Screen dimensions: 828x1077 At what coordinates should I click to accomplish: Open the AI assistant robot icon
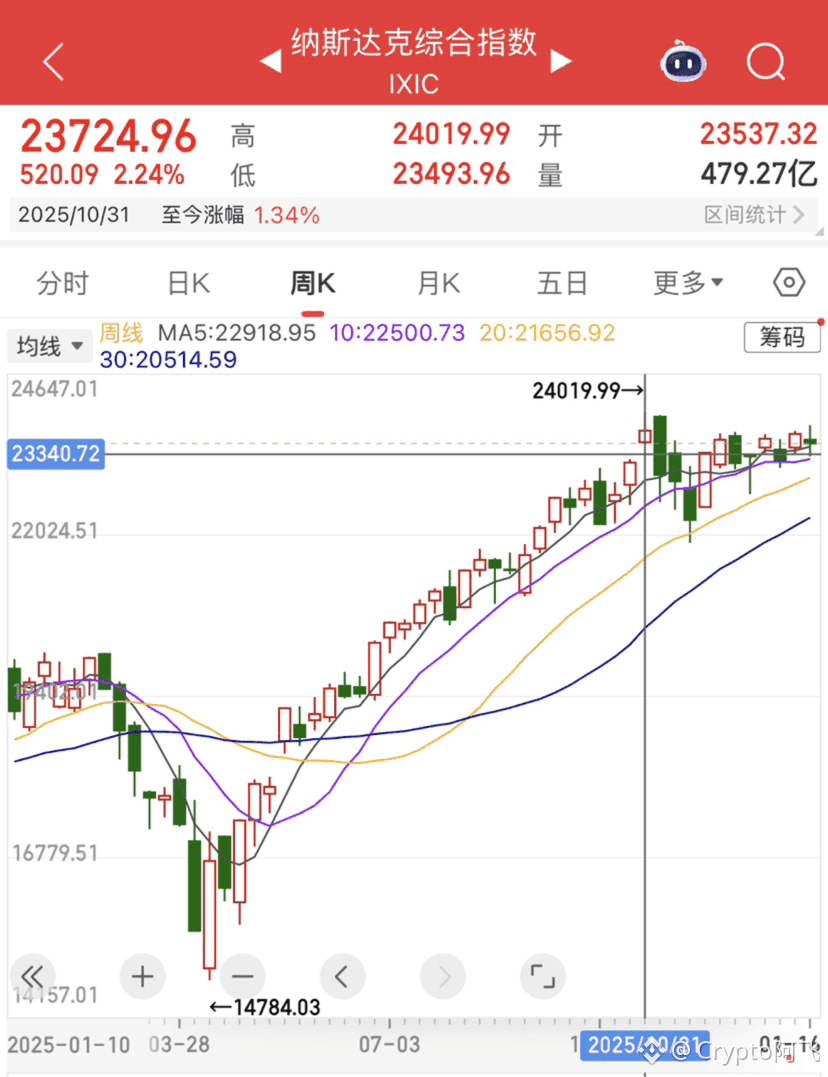click(x=683, y=62)
